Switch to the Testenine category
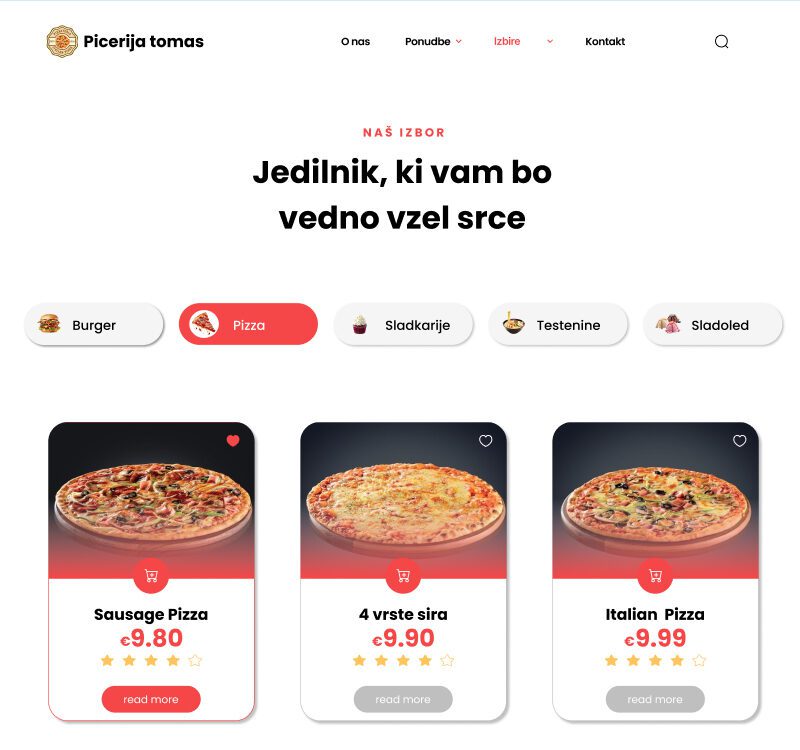The image size is (800, 750). pos(558,325)
